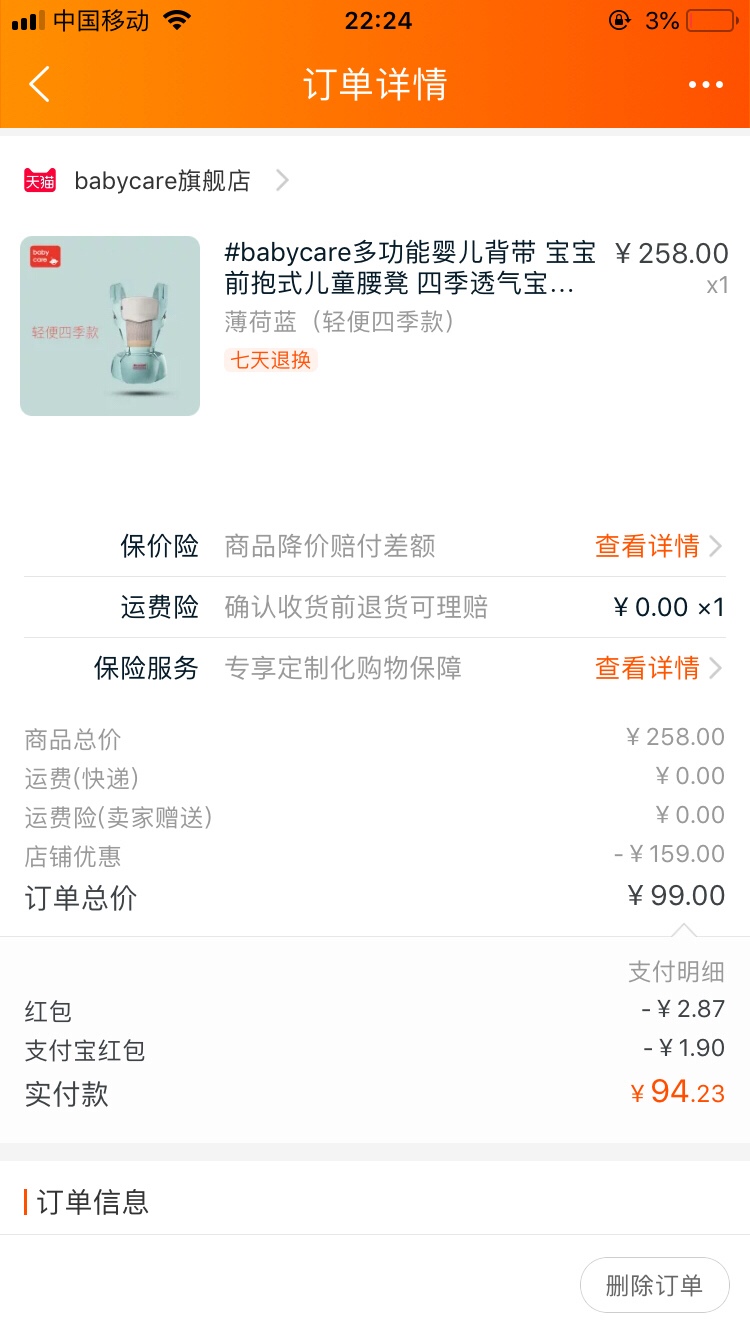Open the 运费险 row
Screen dimensions: 750x1334
pyautogui.click(x=375, y=607)
